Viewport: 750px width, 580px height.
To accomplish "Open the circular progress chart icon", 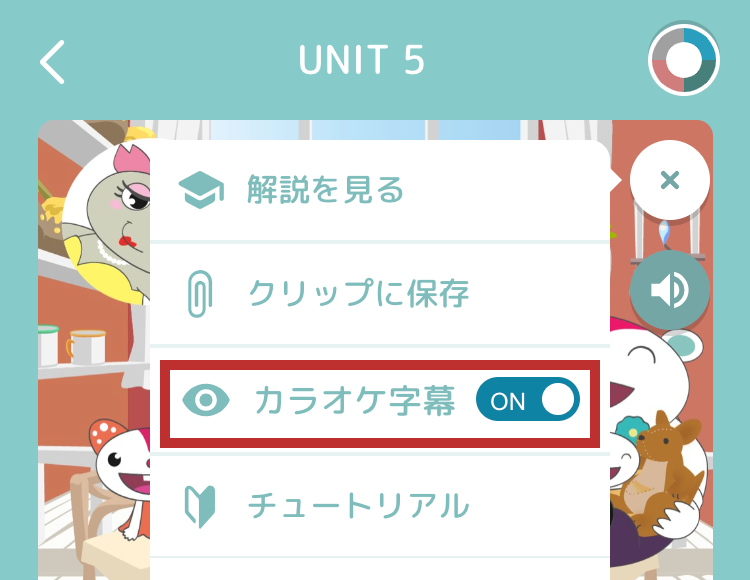I will click(684, 59).
